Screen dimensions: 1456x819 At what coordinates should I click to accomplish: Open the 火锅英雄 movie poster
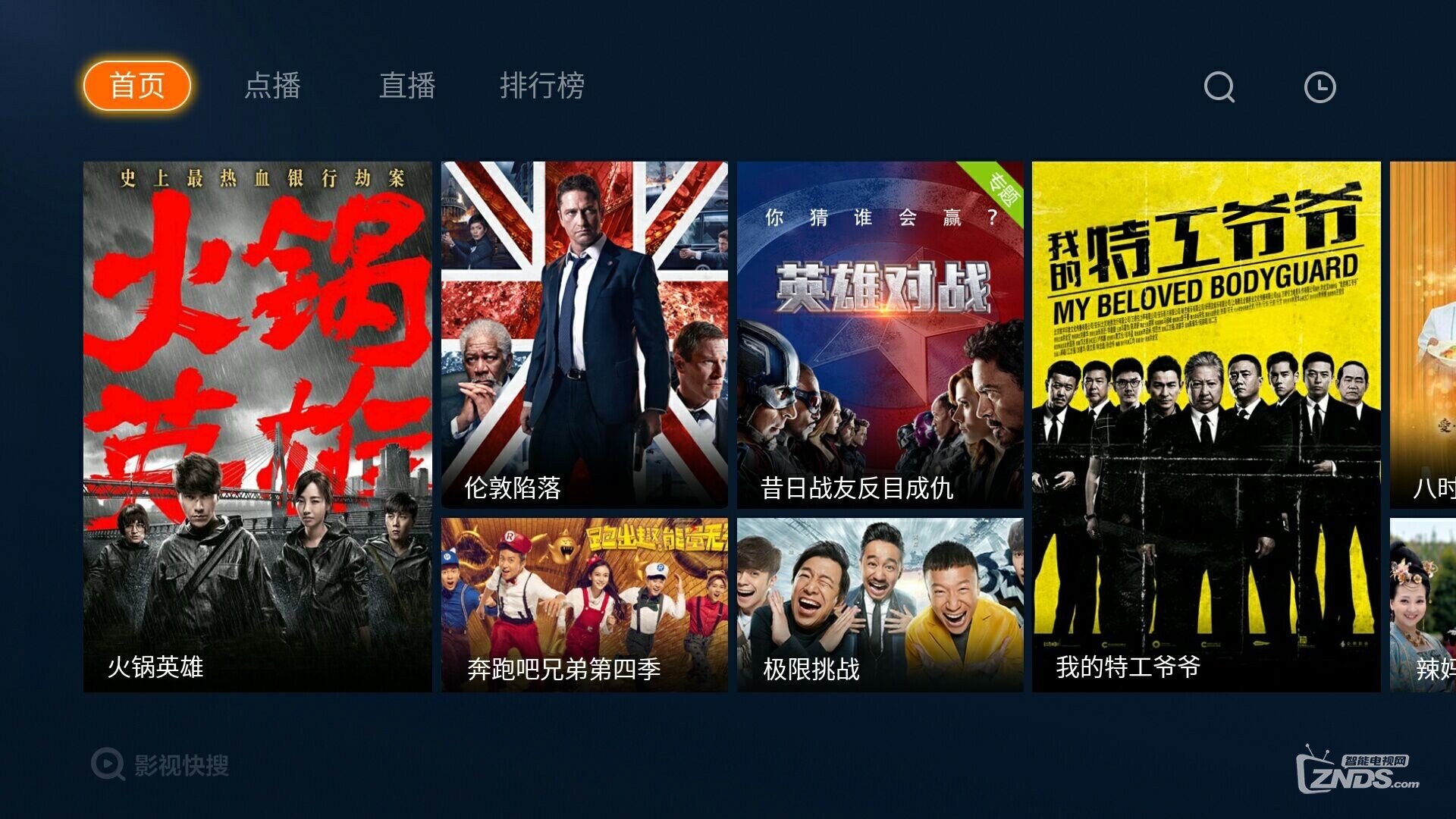257,426
